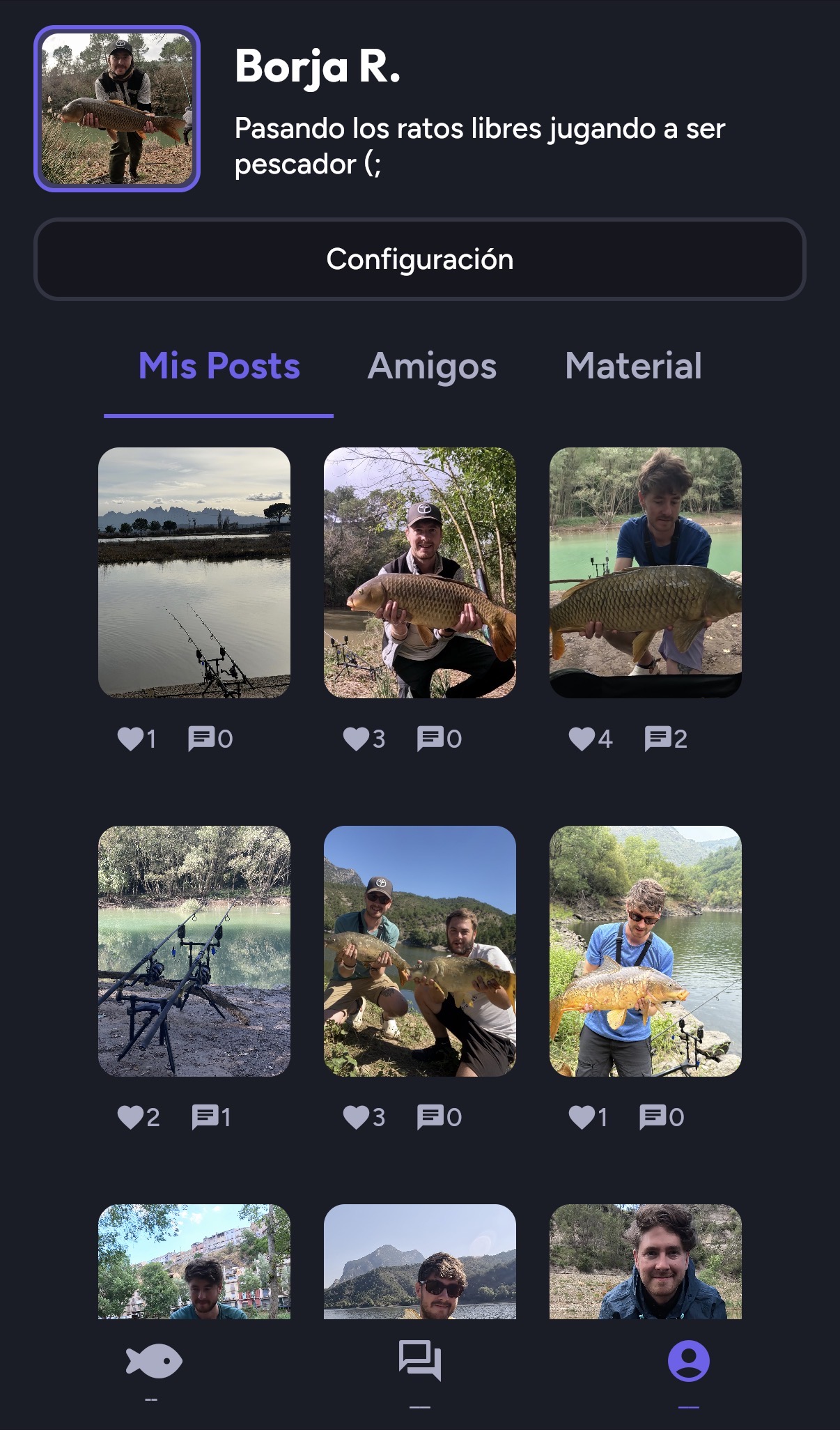The width and height of the screenshot is (840, 1430).
Task: Open the post of man in cap holding carp
Action: pyautogui.click(x=420, y=572)
